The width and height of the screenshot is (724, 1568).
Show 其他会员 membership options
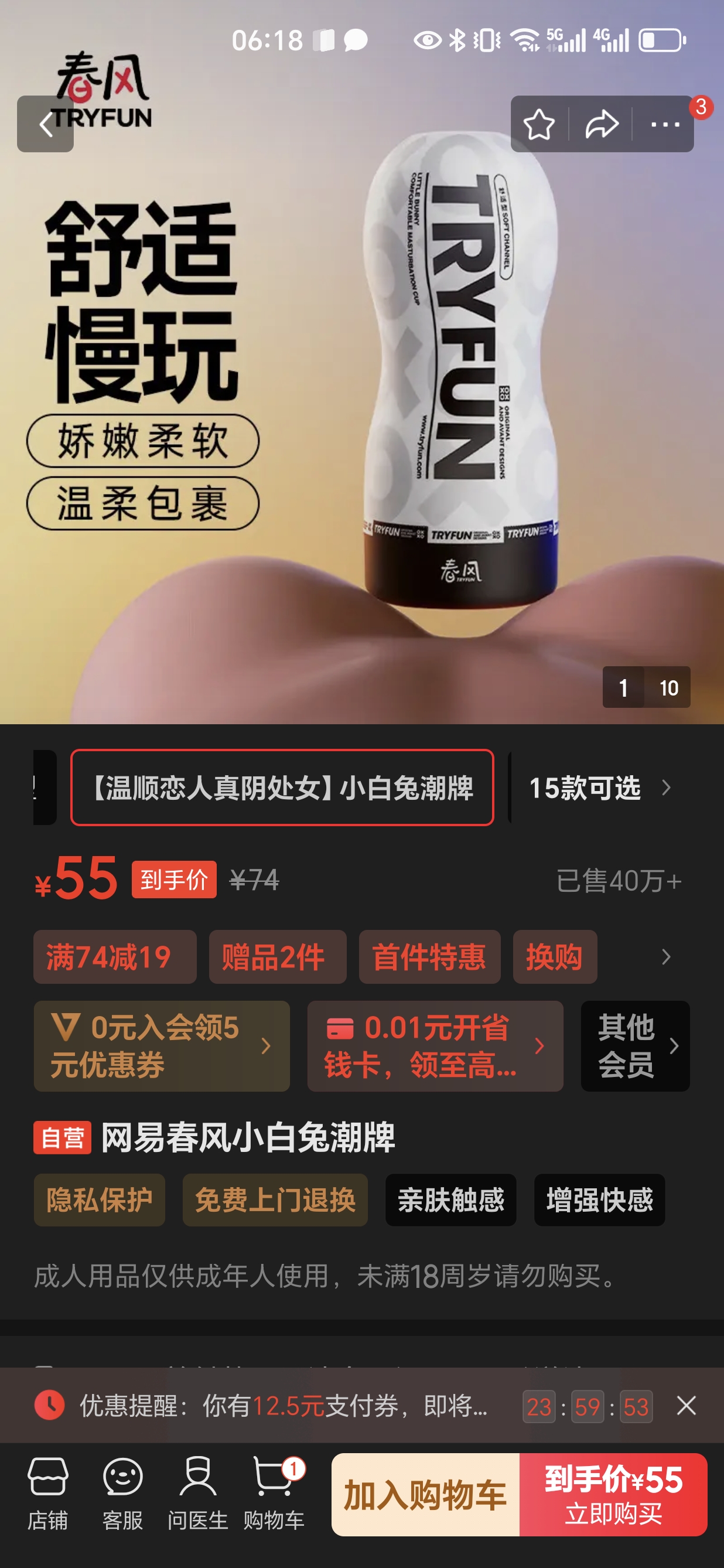635,1046
